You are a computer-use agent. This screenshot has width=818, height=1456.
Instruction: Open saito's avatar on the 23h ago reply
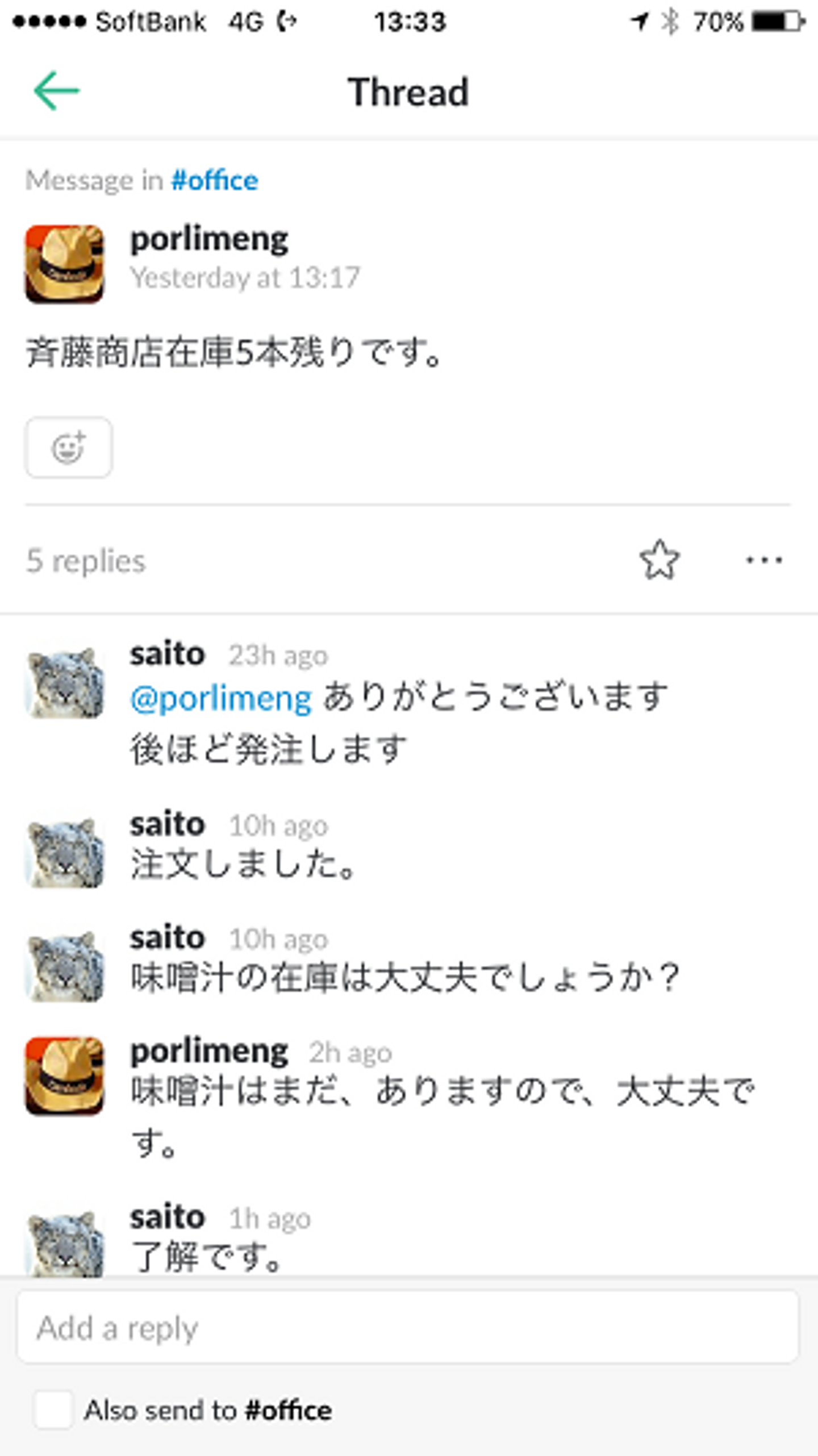pos(66,683)
